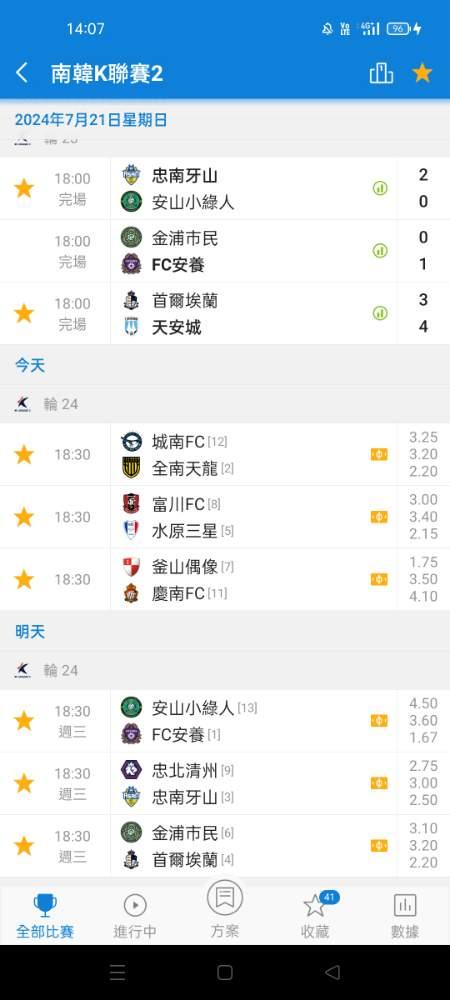450x1000 pixels.
Task: Toggle favorite star for 南韓K聯賽2
Action: click(x=422, y=73)
